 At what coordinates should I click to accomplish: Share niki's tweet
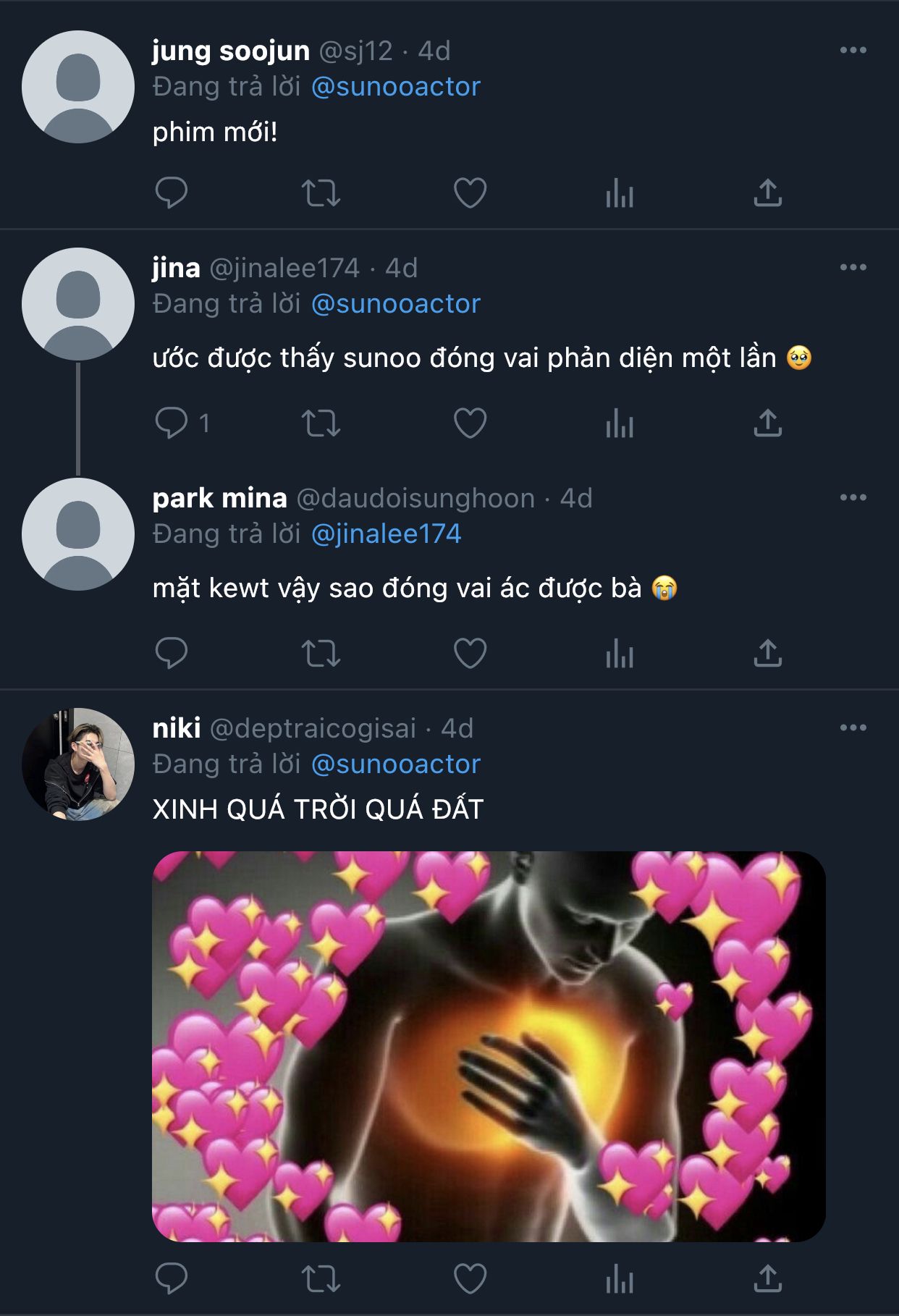[x=767, y=1278]
